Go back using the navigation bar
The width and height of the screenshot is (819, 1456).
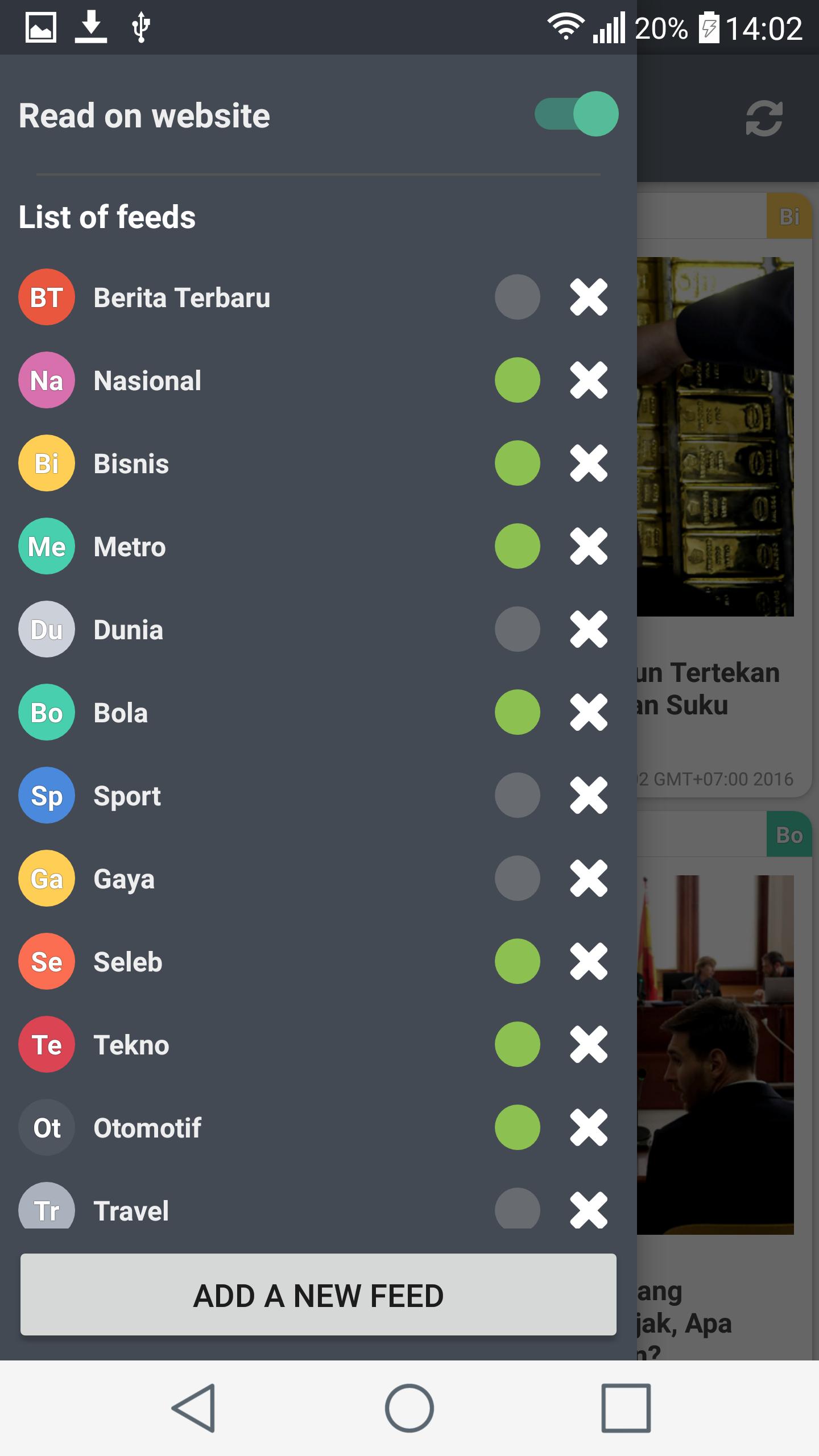(x=193, y=1408)
